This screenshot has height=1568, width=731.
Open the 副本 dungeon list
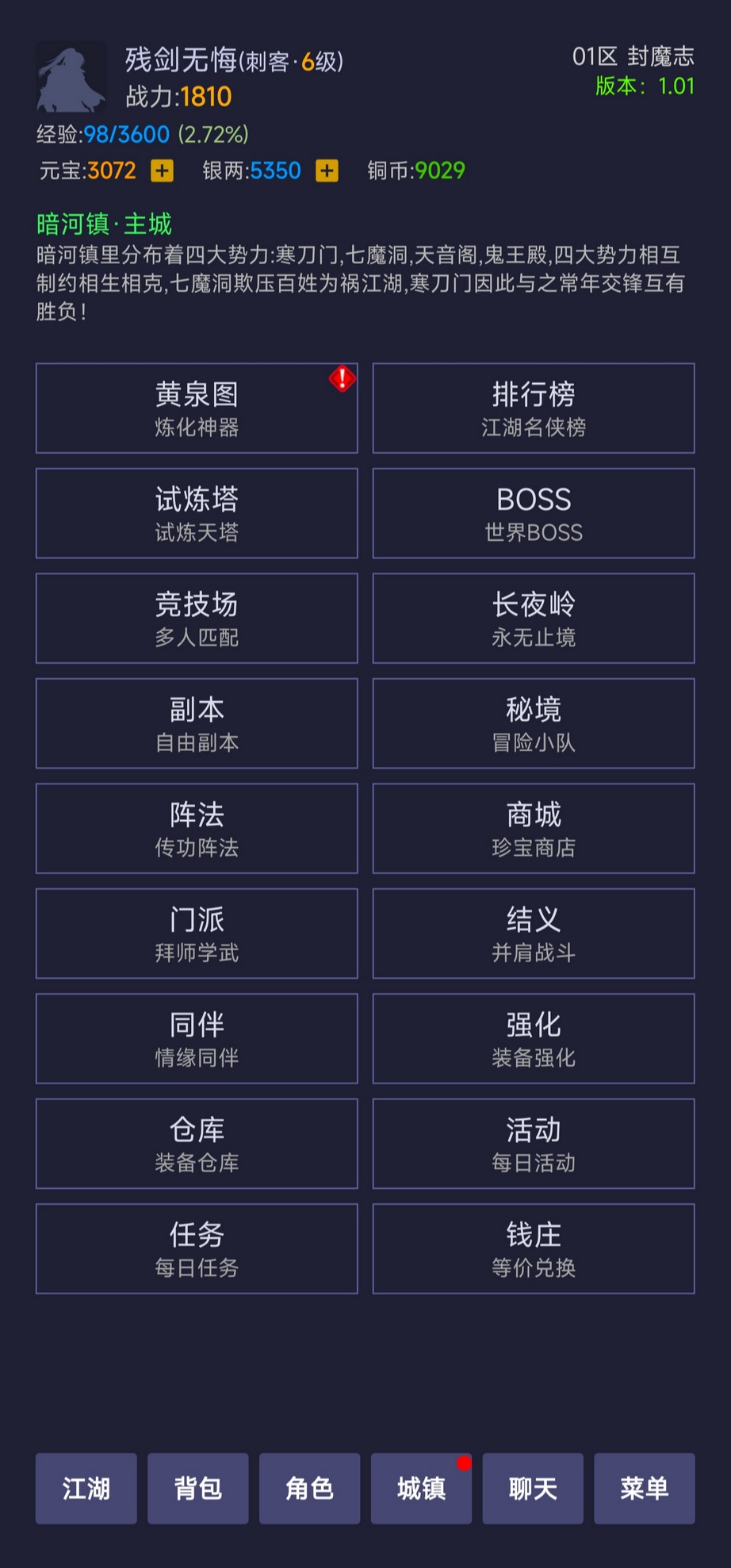[x=195, y=723]
